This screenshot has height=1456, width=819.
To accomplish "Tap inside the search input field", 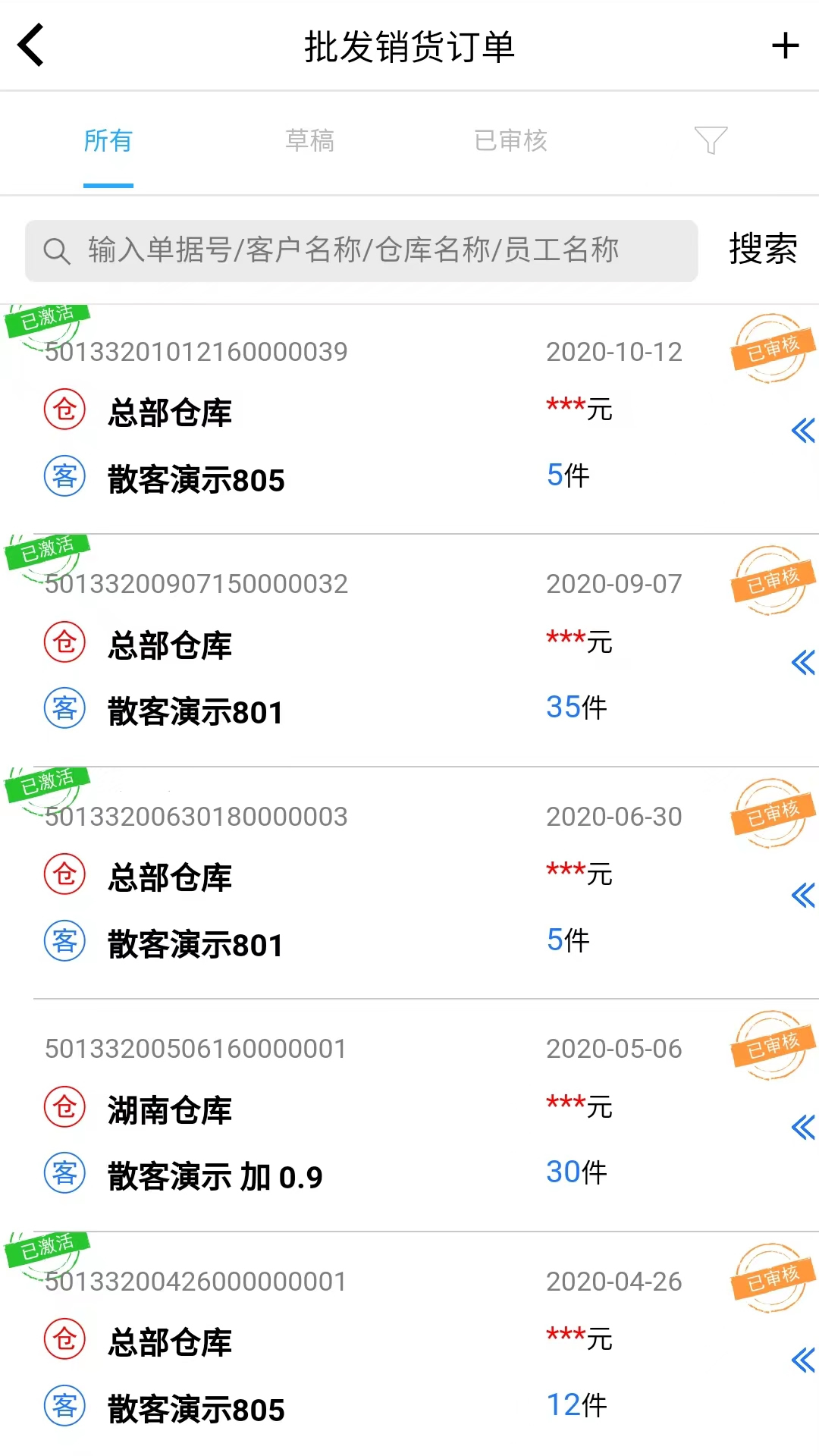I will (x=341, y=250).
